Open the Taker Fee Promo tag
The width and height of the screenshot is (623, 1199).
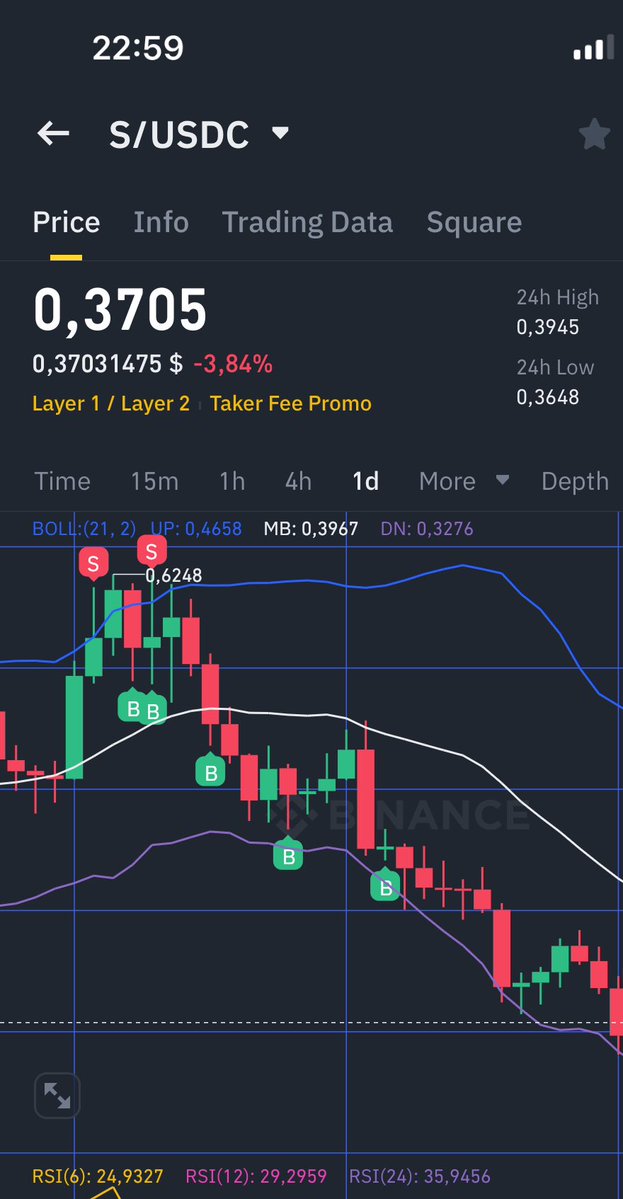pos(290,404)
